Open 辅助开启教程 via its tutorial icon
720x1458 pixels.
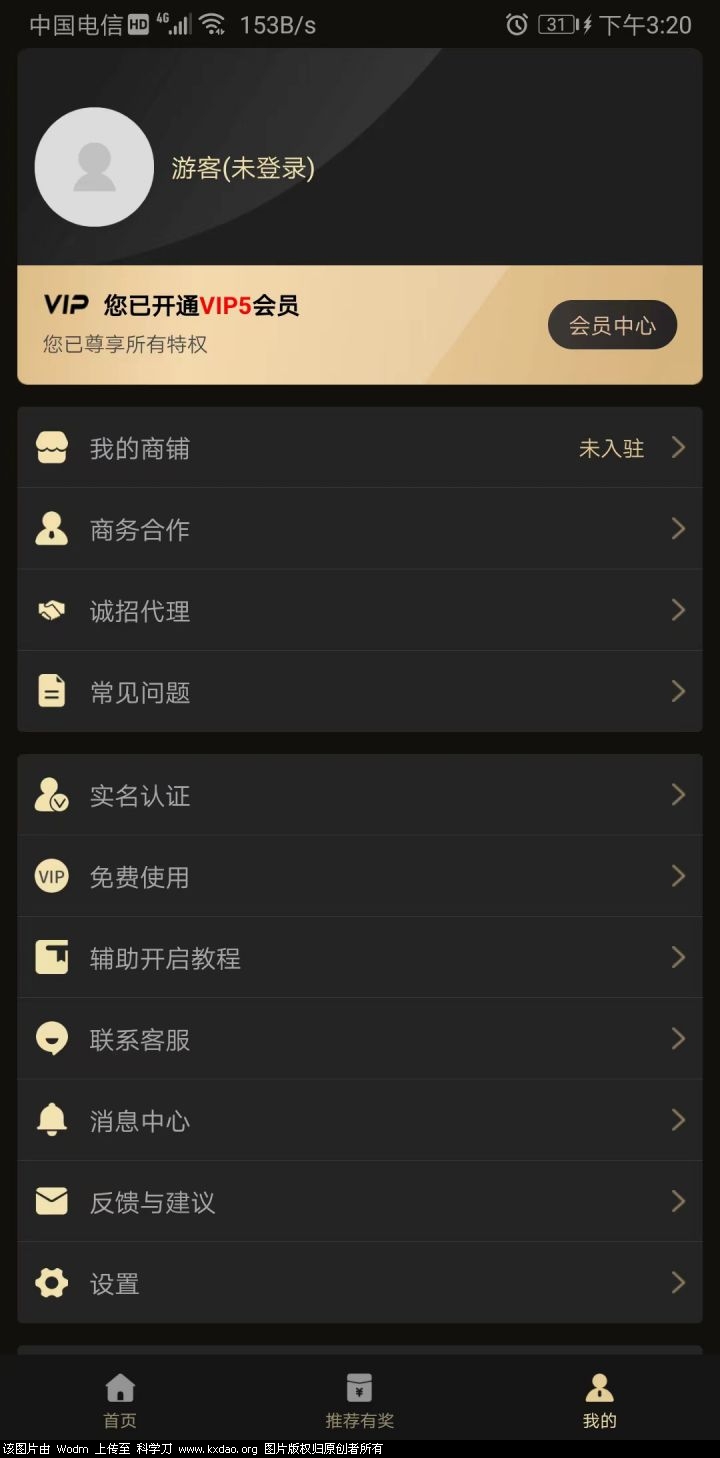pos(51,957)
